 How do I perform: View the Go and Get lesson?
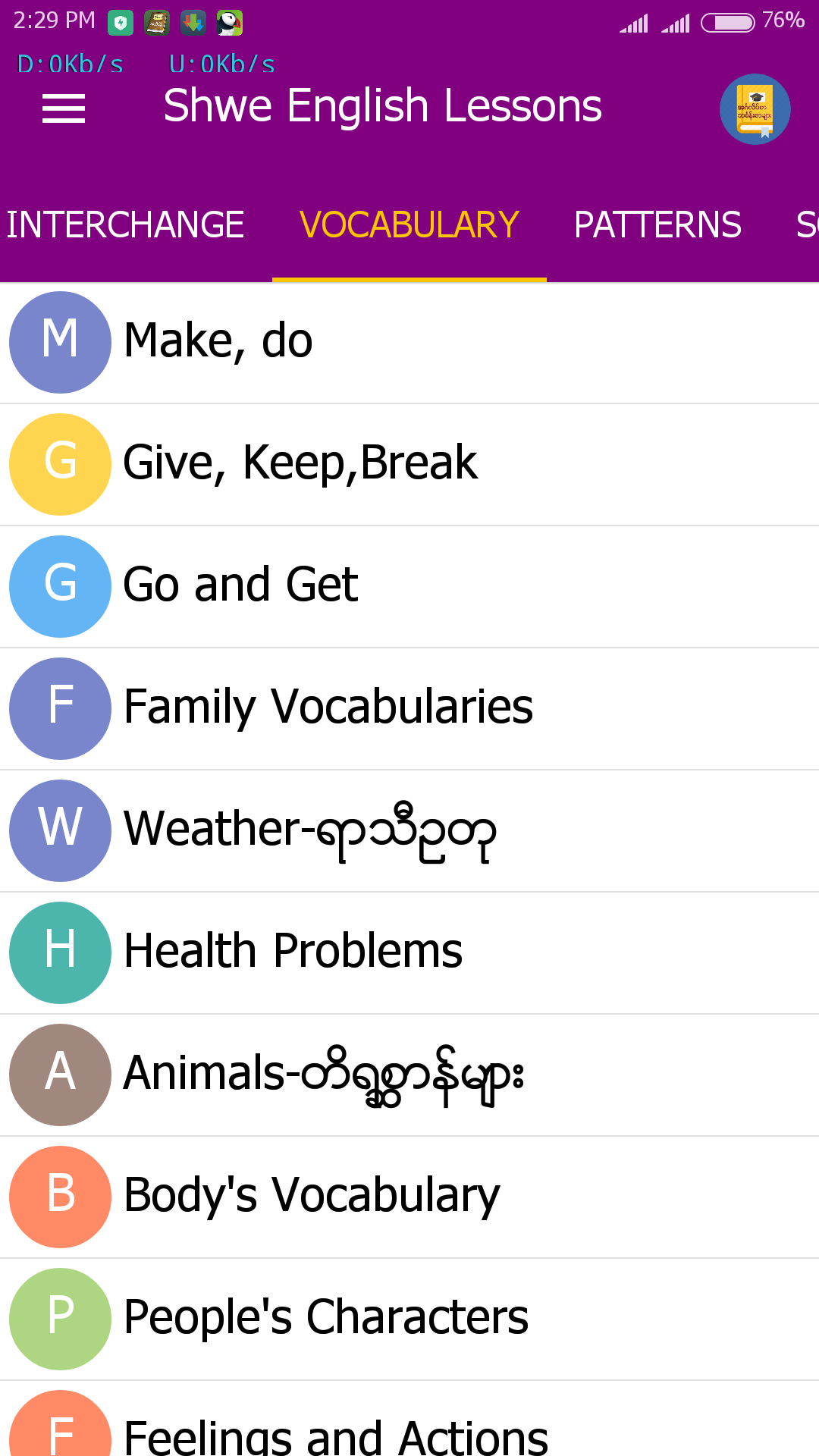point(409,586)
